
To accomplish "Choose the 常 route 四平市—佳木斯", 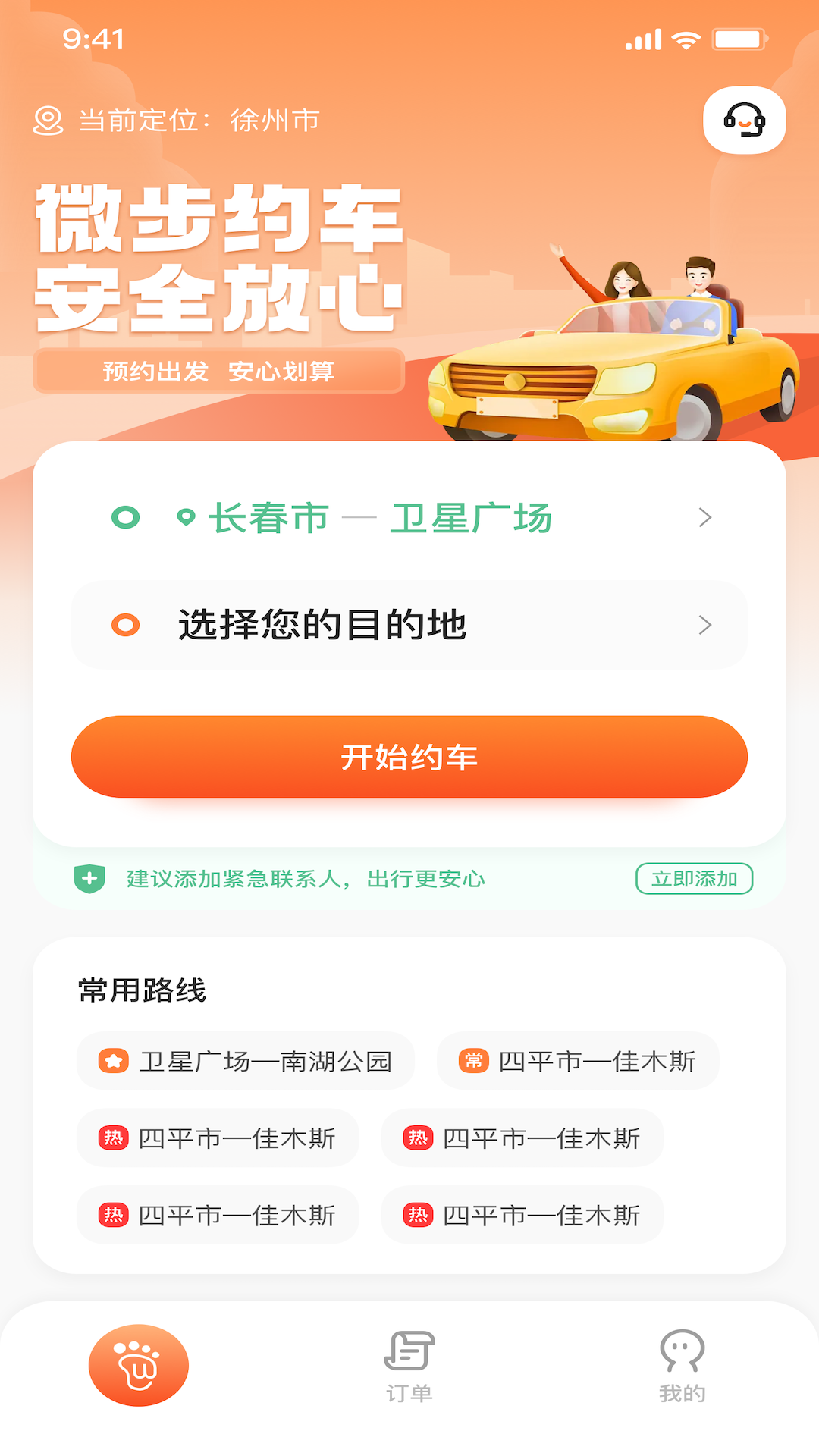I will tap(578, 1061).
